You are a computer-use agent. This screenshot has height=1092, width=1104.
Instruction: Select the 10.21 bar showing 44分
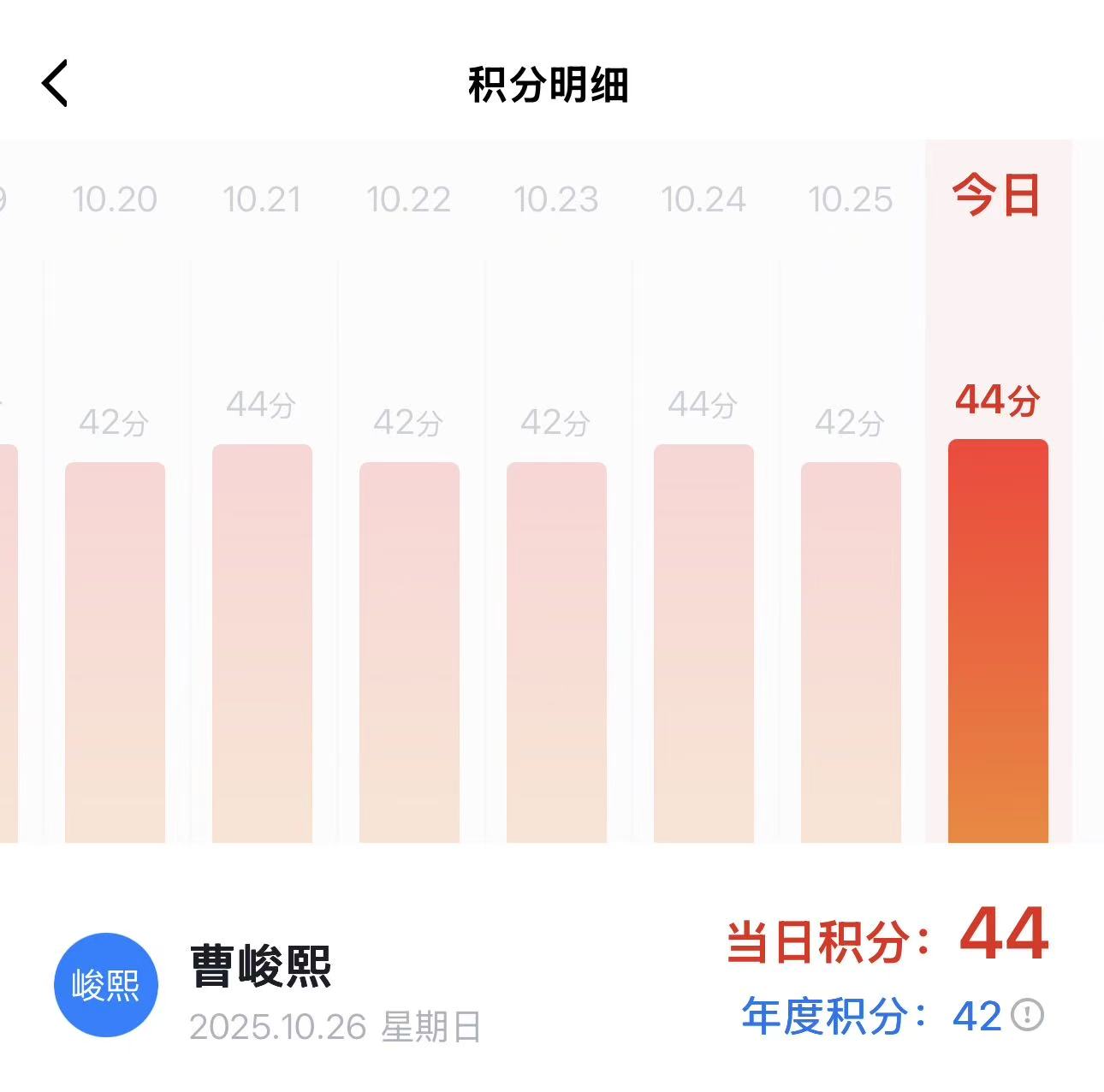pyautogui.click(x=262, y=644)
